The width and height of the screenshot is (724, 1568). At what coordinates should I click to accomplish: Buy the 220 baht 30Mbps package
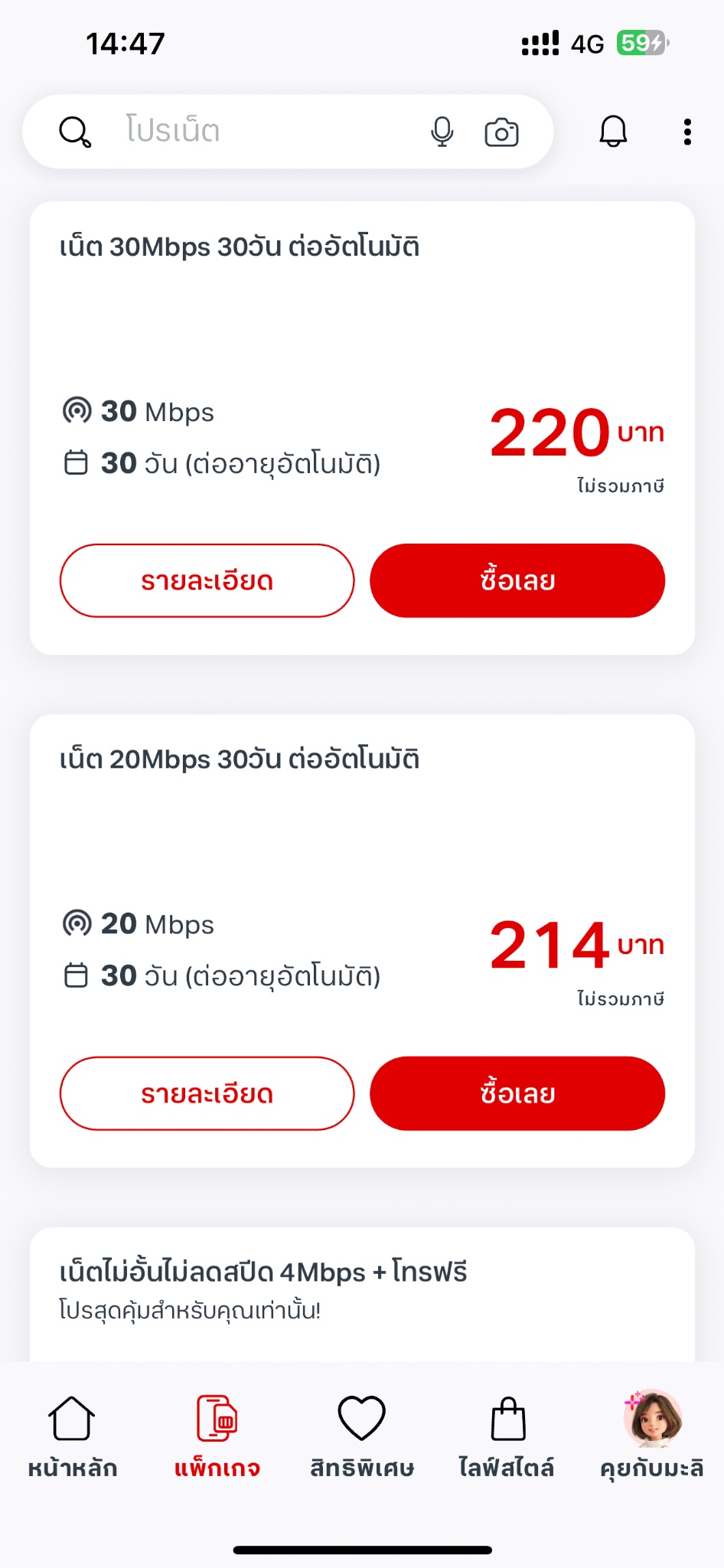tap(517, 580)
